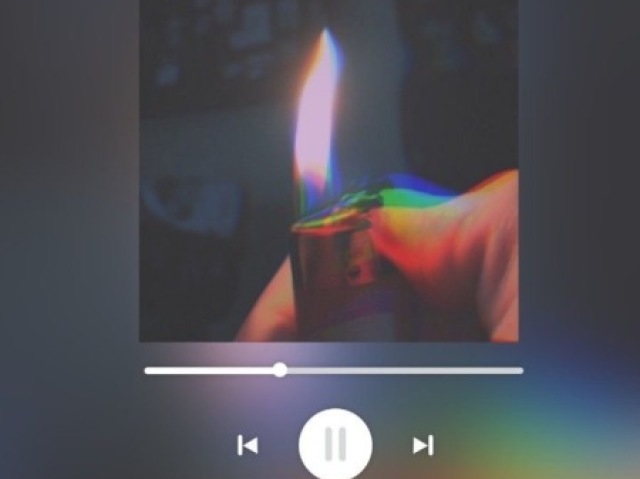This screenshot has width=640, height=479.
Task: Pause the current track
Action: point(335,444)
